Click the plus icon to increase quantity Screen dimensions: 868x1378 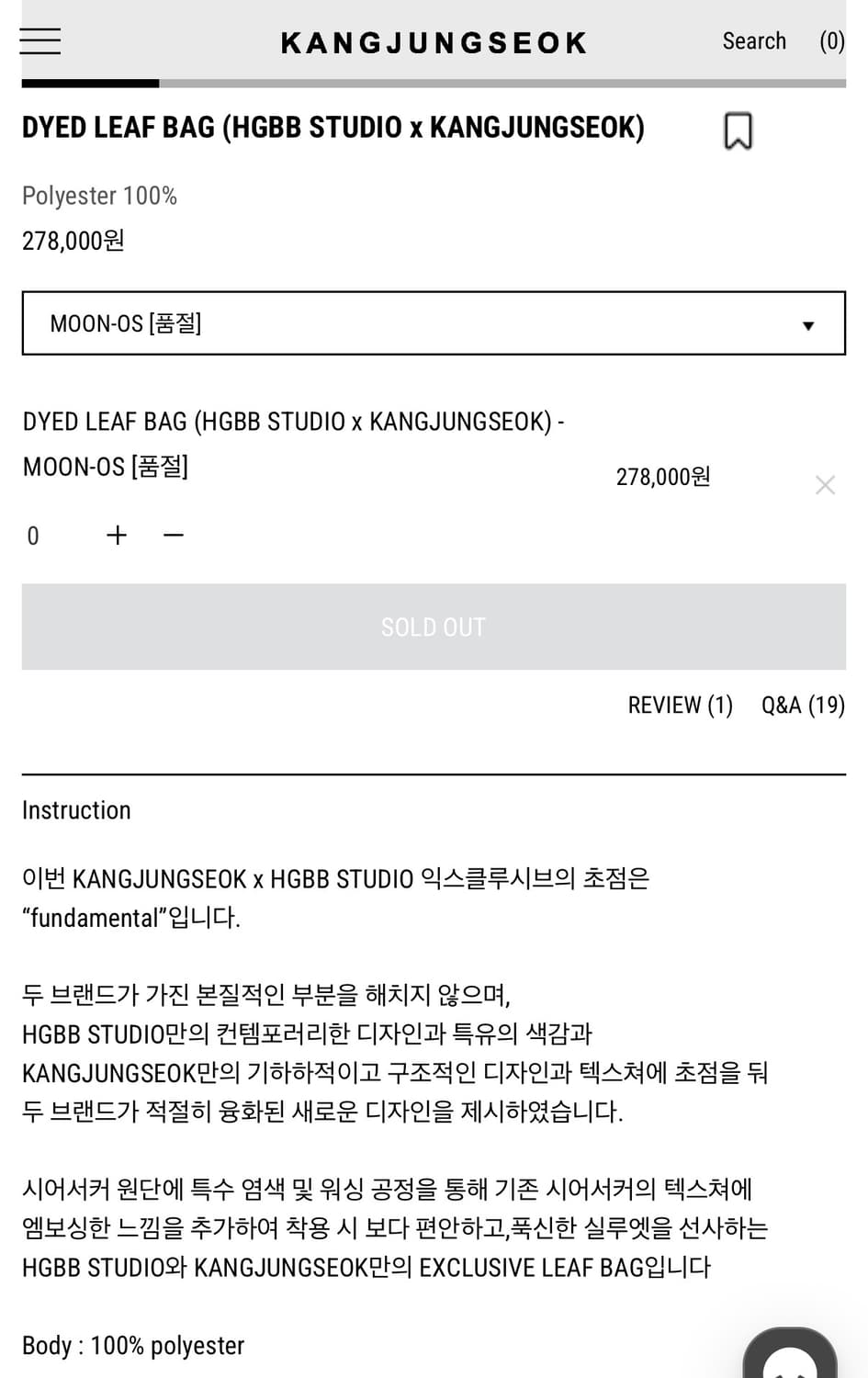click(117, 535)
